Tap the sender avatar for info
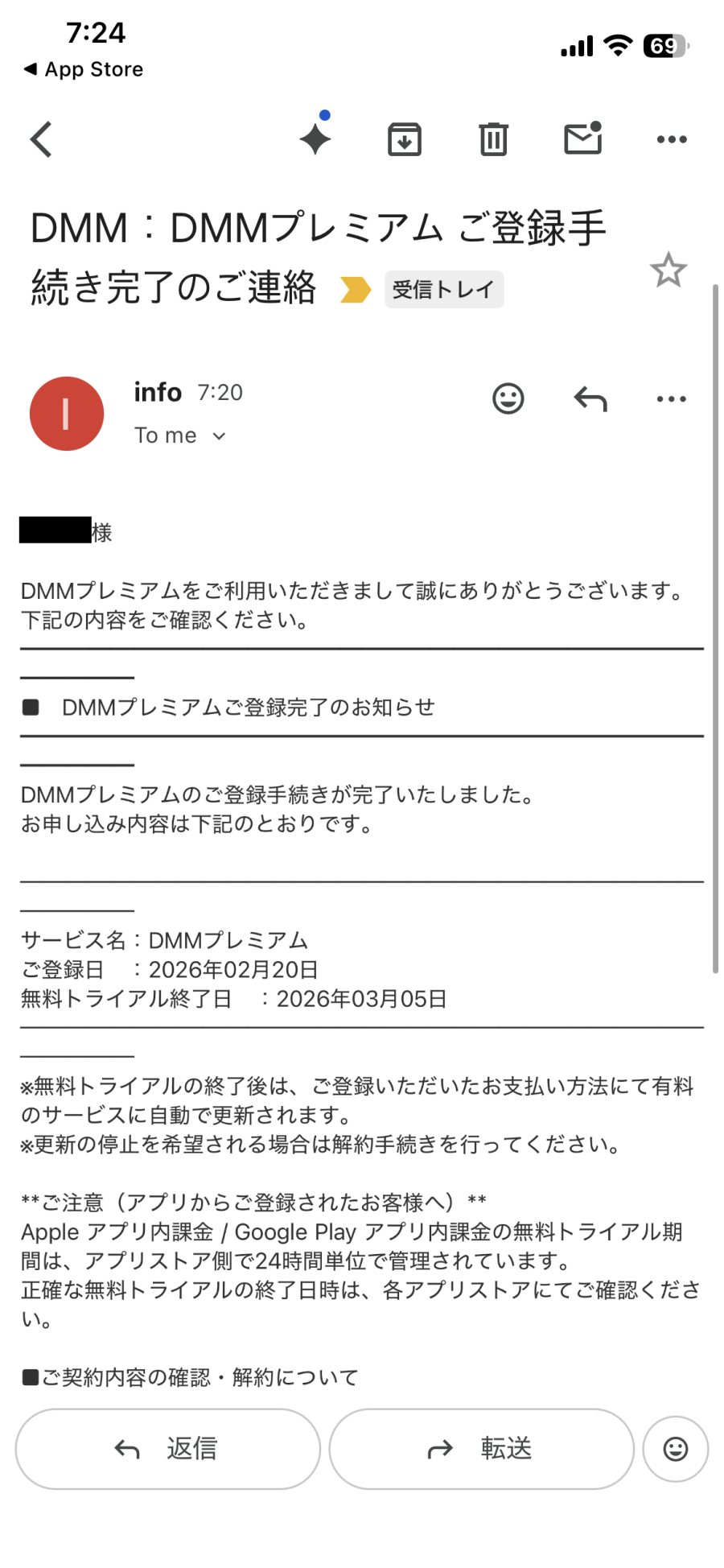The width and height of the screenshot is (724, 1568). pos(66,413)
